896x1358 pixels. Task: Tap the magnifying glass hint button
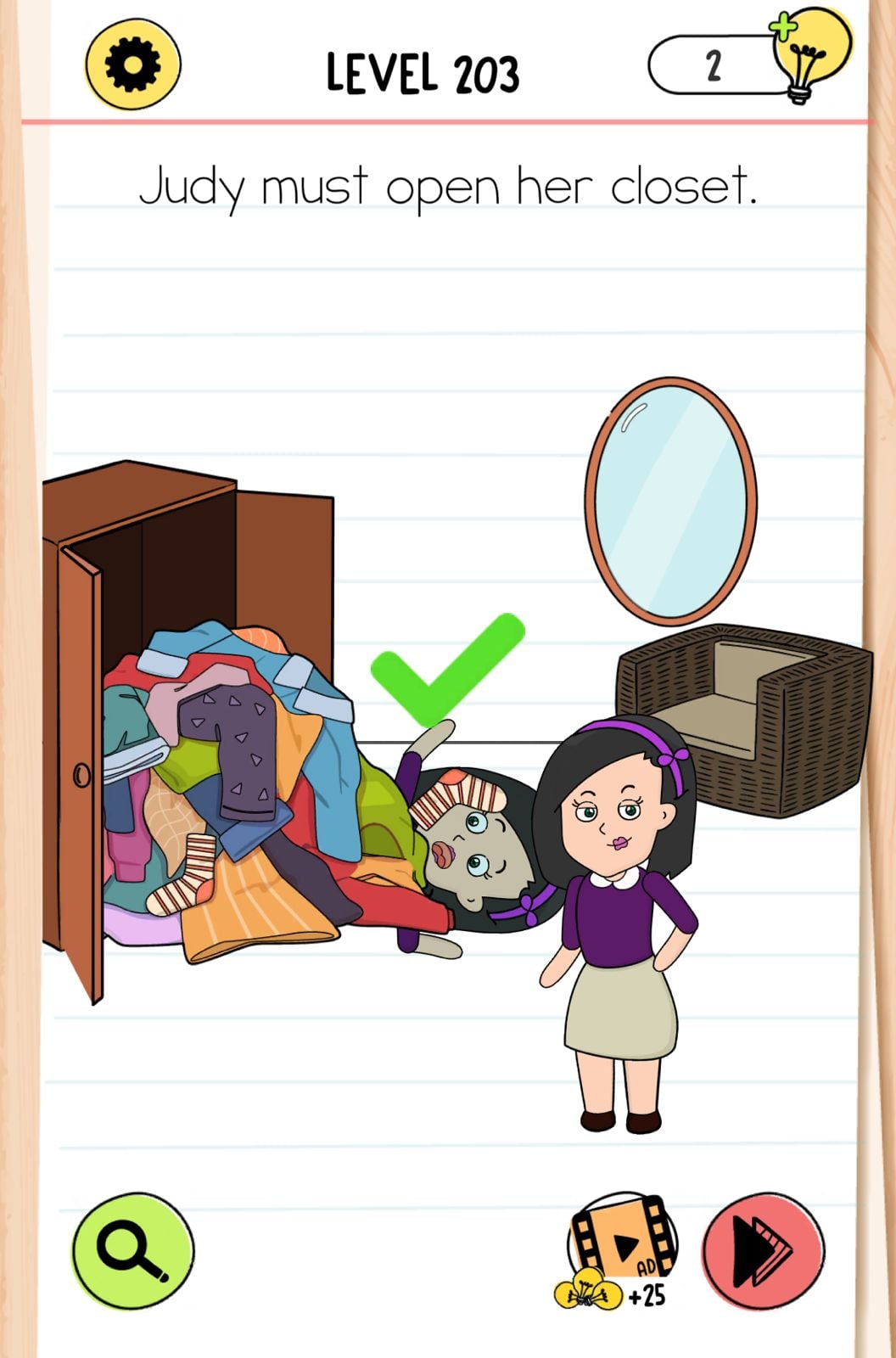click(x=133, y=1251)
